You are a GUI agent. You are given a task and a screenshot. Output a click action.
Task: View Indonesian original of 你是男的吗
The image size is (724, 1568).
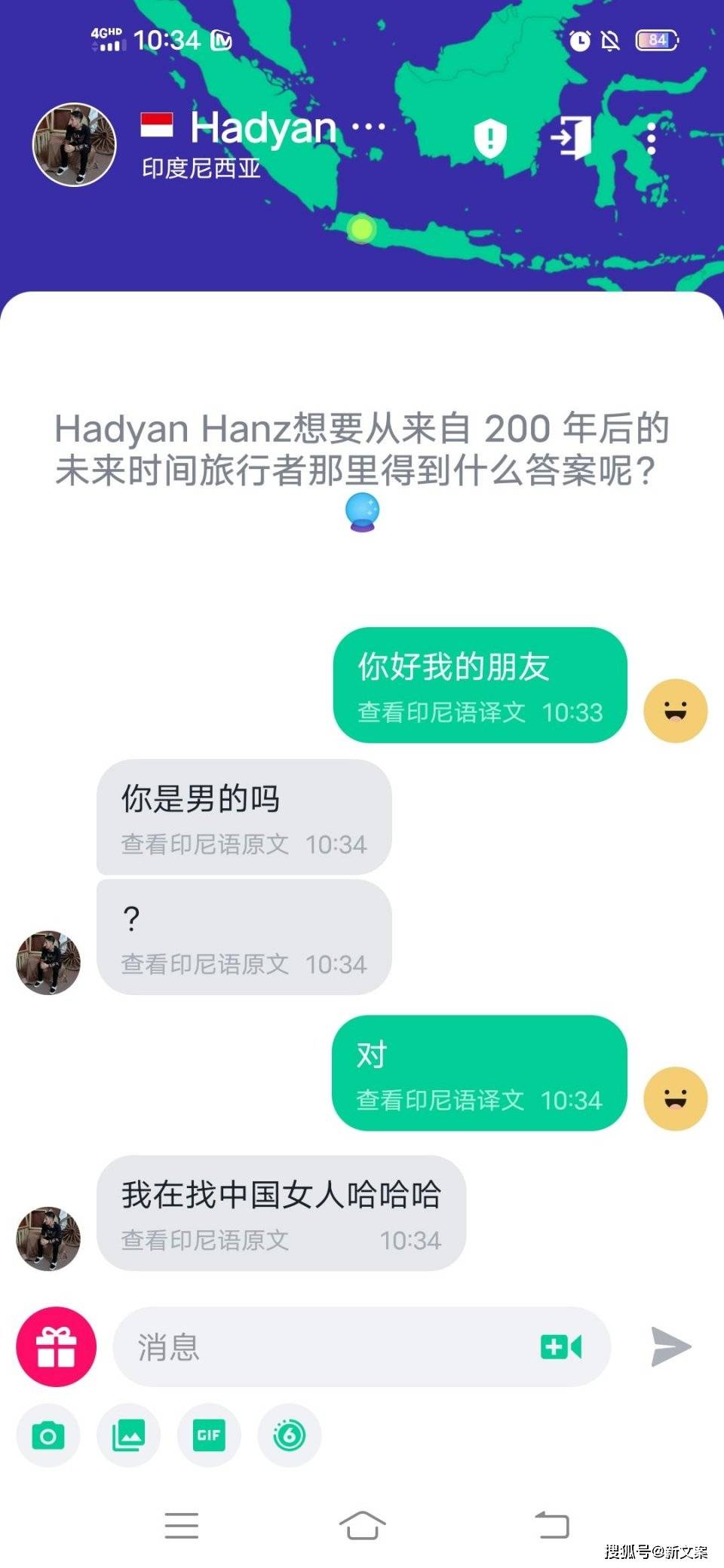[205, 844]
